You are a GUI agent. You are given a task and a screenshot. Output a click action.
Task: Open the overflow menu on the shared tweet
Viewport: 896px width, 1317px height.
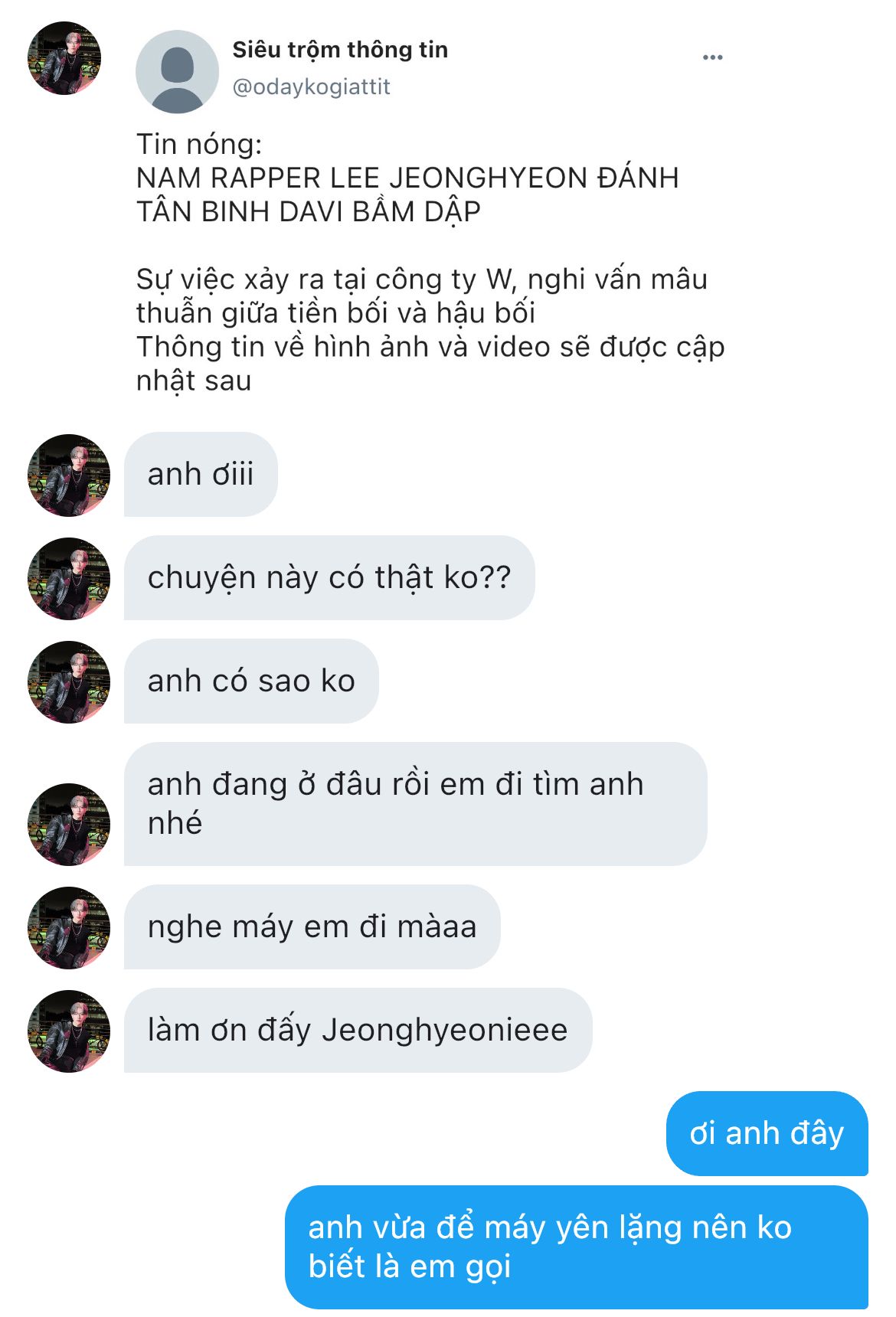click(712, 57)
